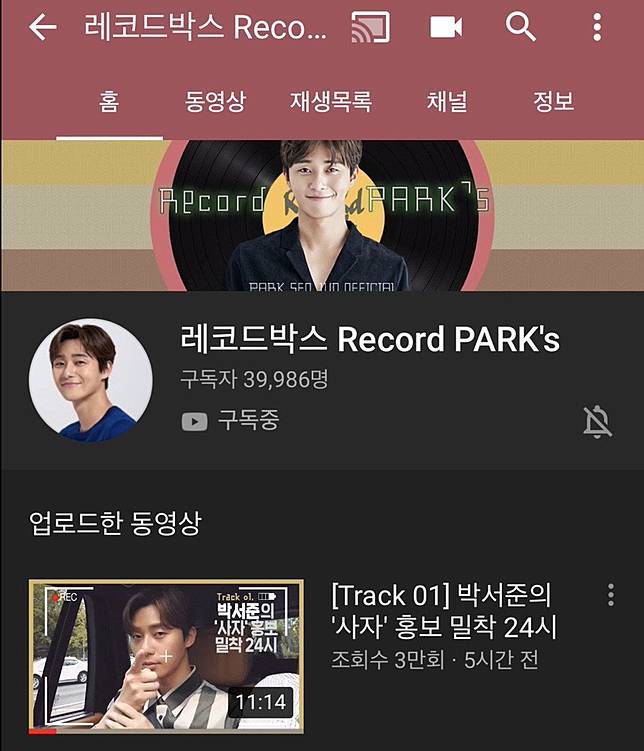Search within YouTube
The width and height of the screenshot is (644, 751).
pyautogui.click(x=521, y=28)
